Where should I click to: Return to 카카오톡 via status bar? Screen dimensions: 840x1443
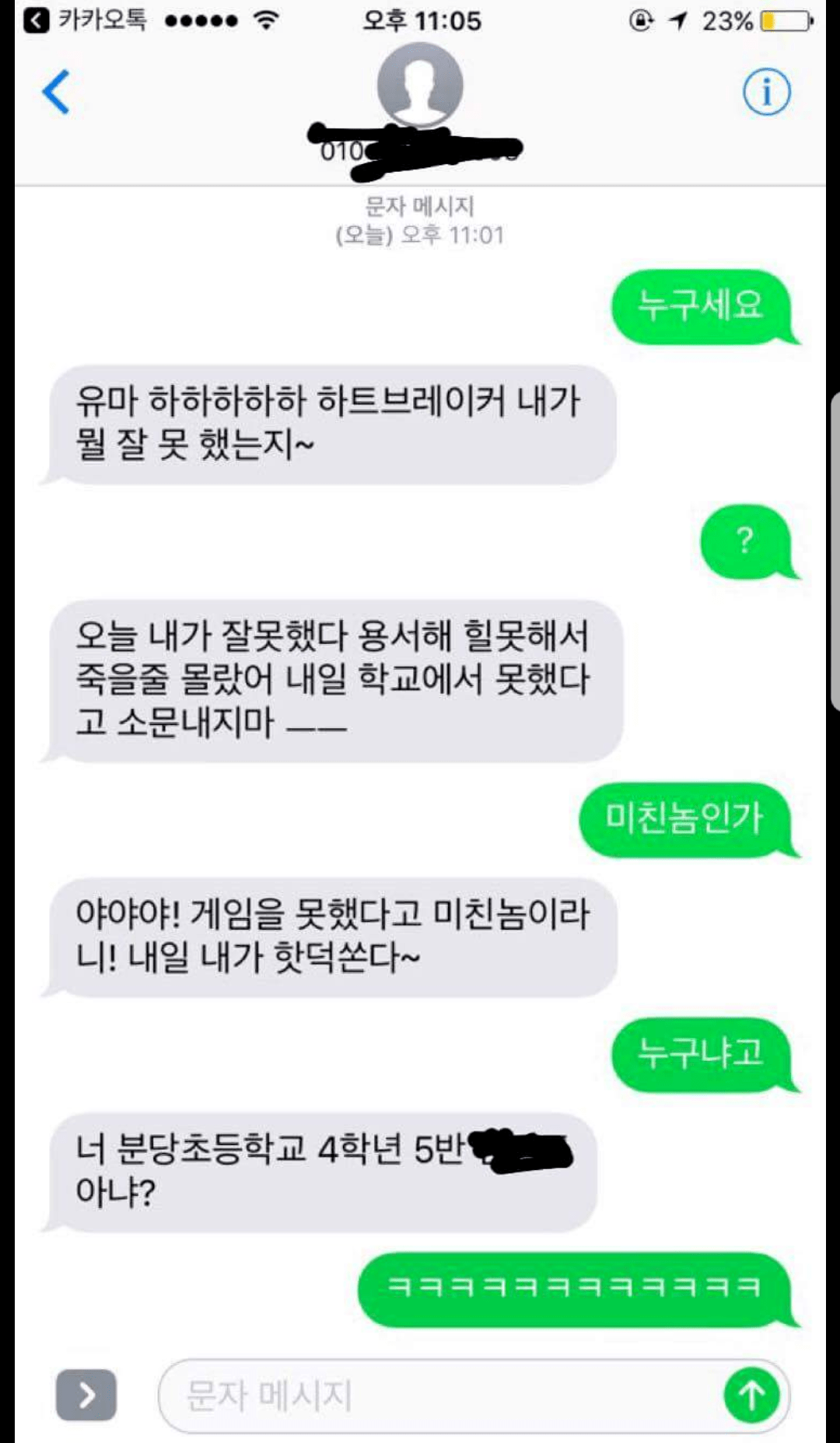(86, 19)
